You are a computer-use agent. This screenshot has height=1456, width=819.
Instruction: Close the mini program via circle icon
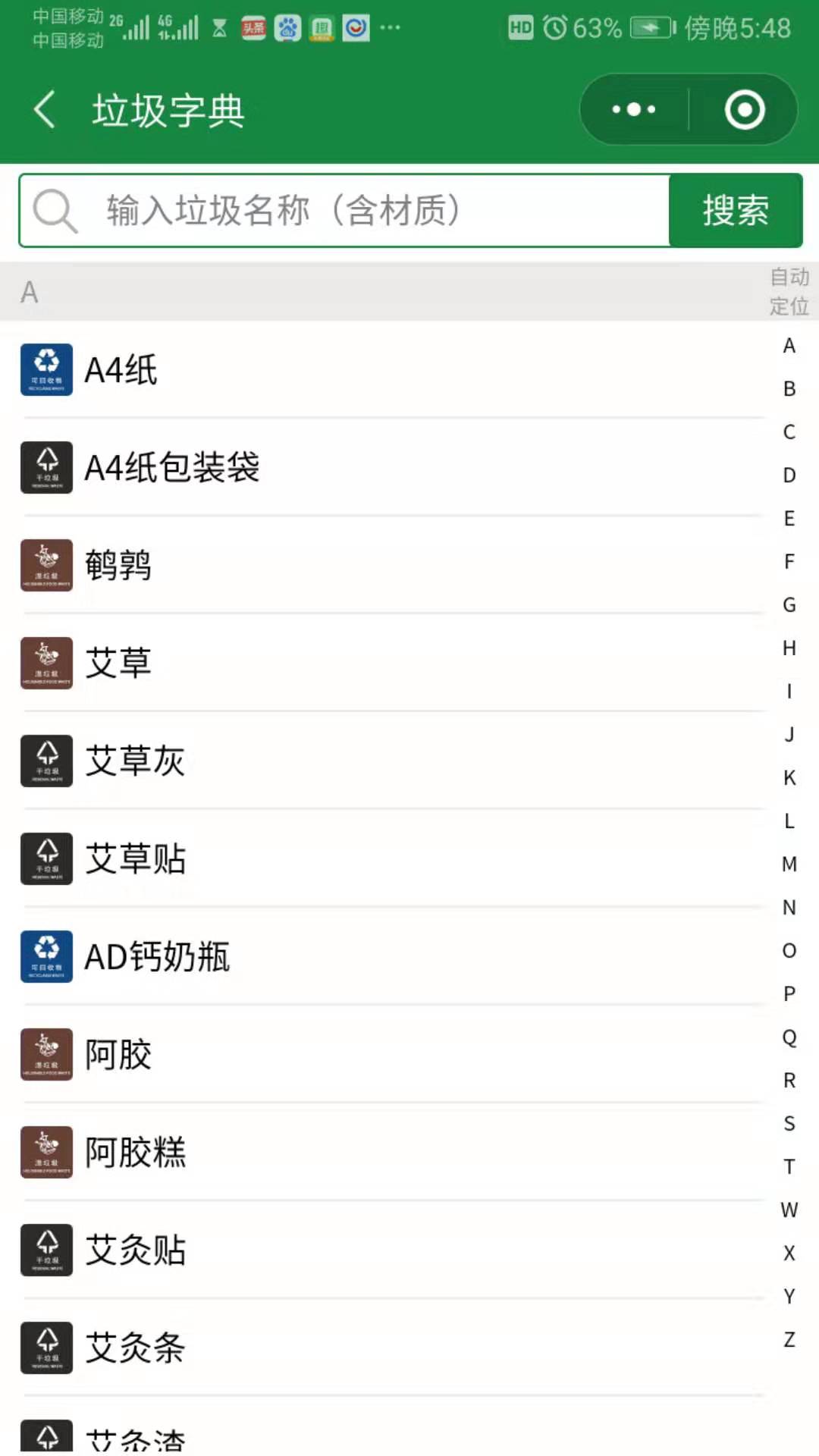tap(744, 110)
